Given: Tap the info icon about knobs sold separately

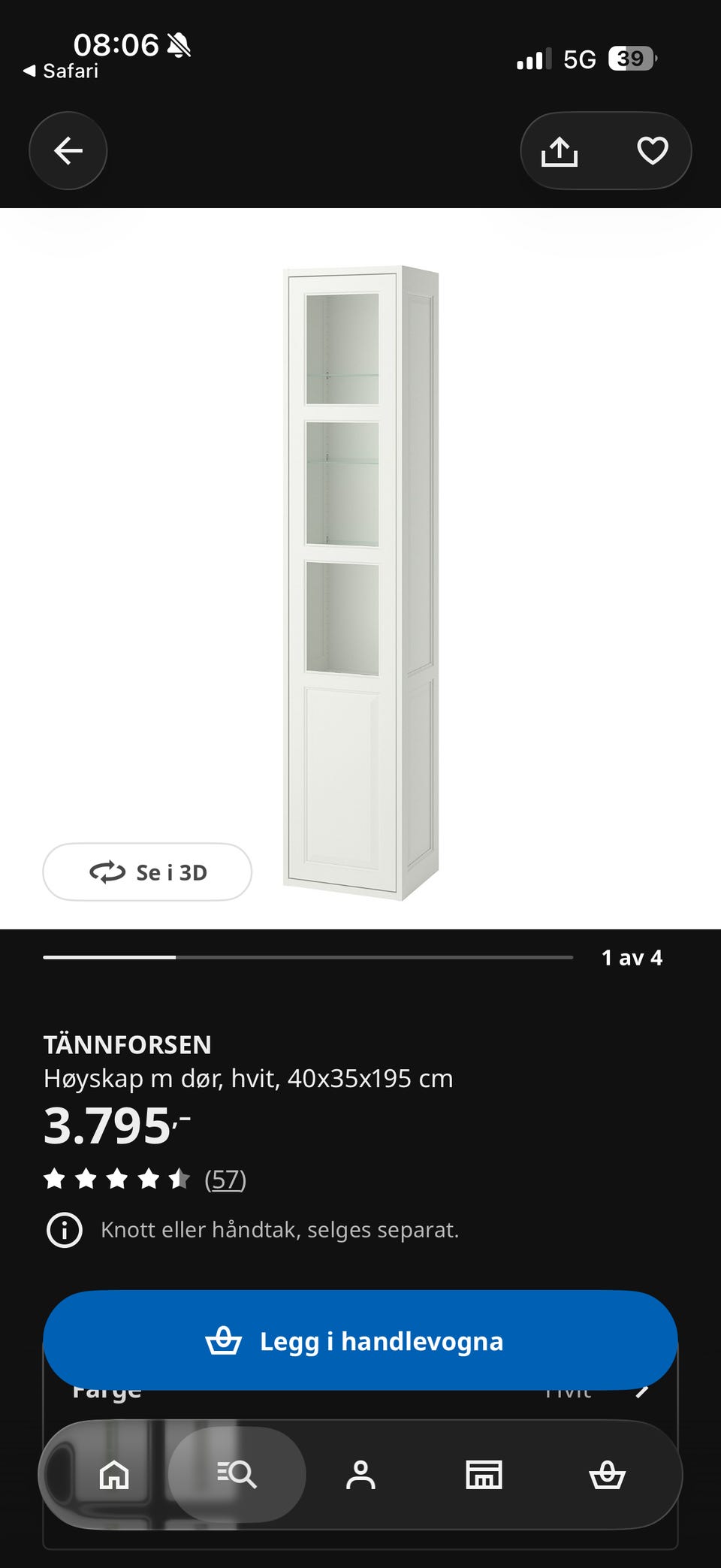Looking at the screenshot, I should click(65, 1230).
